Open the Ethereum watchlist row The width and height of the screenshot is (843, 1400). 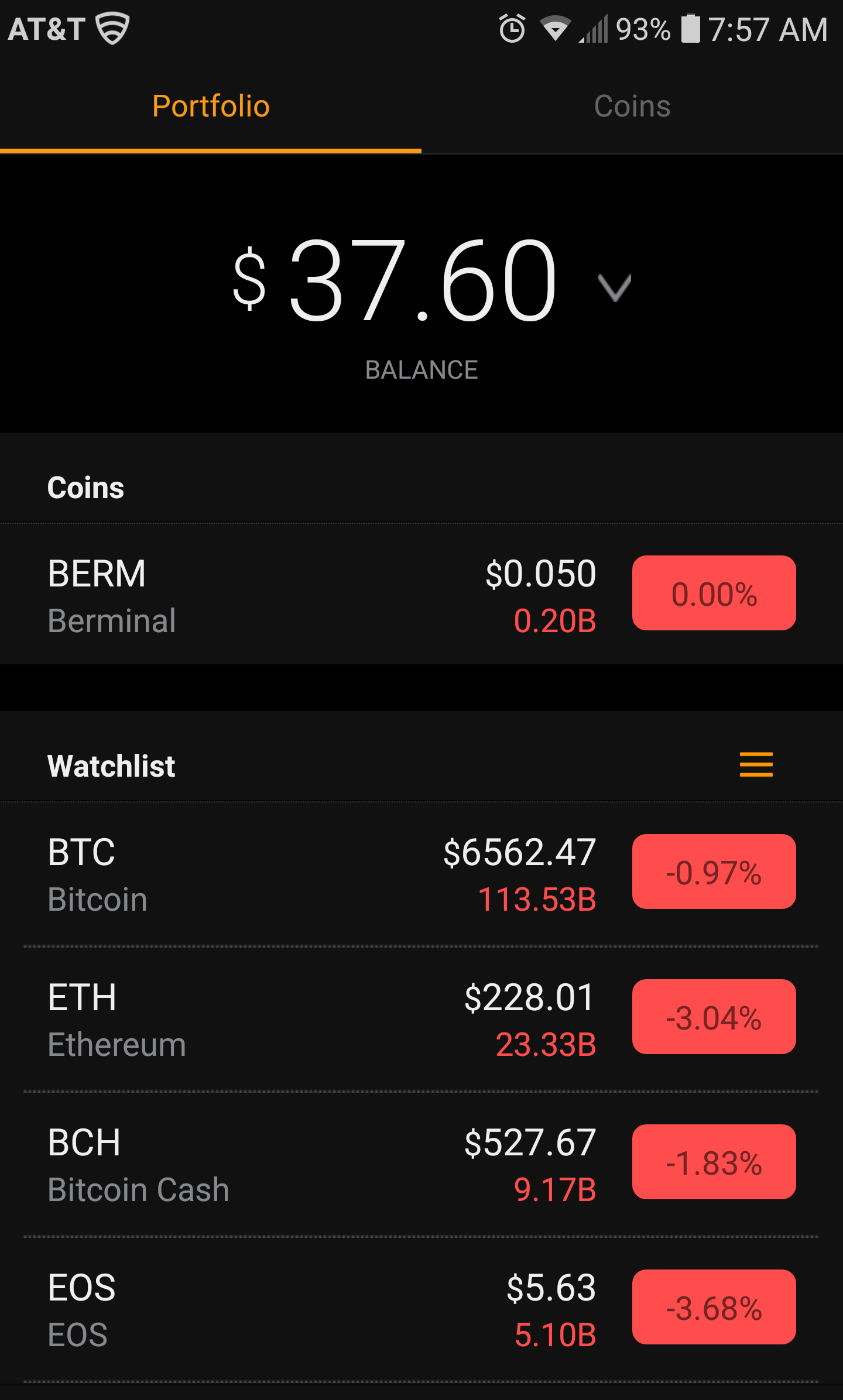[x=293, y=1018]
